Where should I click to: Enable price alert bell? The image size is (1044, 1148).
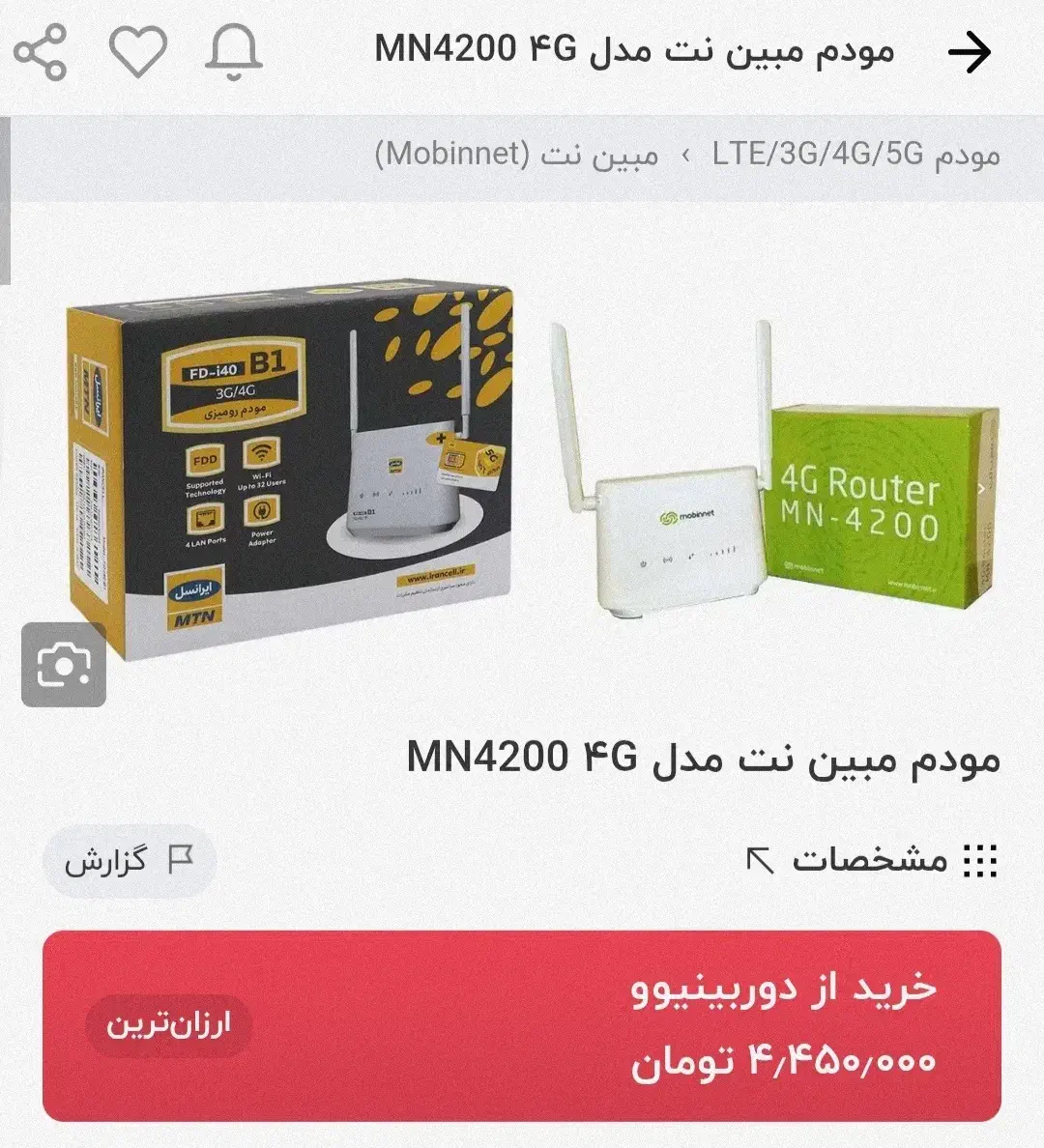click(234, 52)
